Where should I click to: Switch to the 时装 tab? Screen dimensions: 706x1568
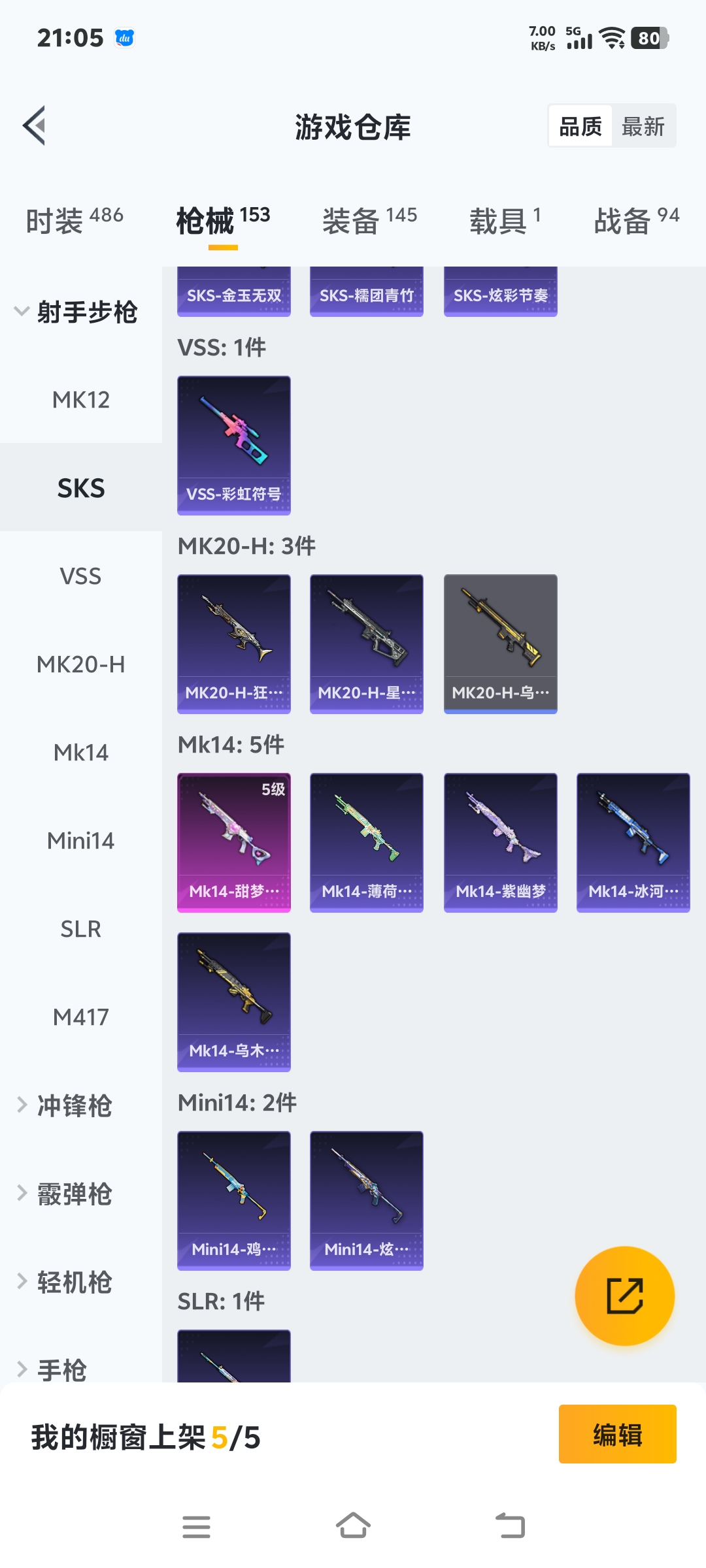pyautogui.click(x=74, y=221)
